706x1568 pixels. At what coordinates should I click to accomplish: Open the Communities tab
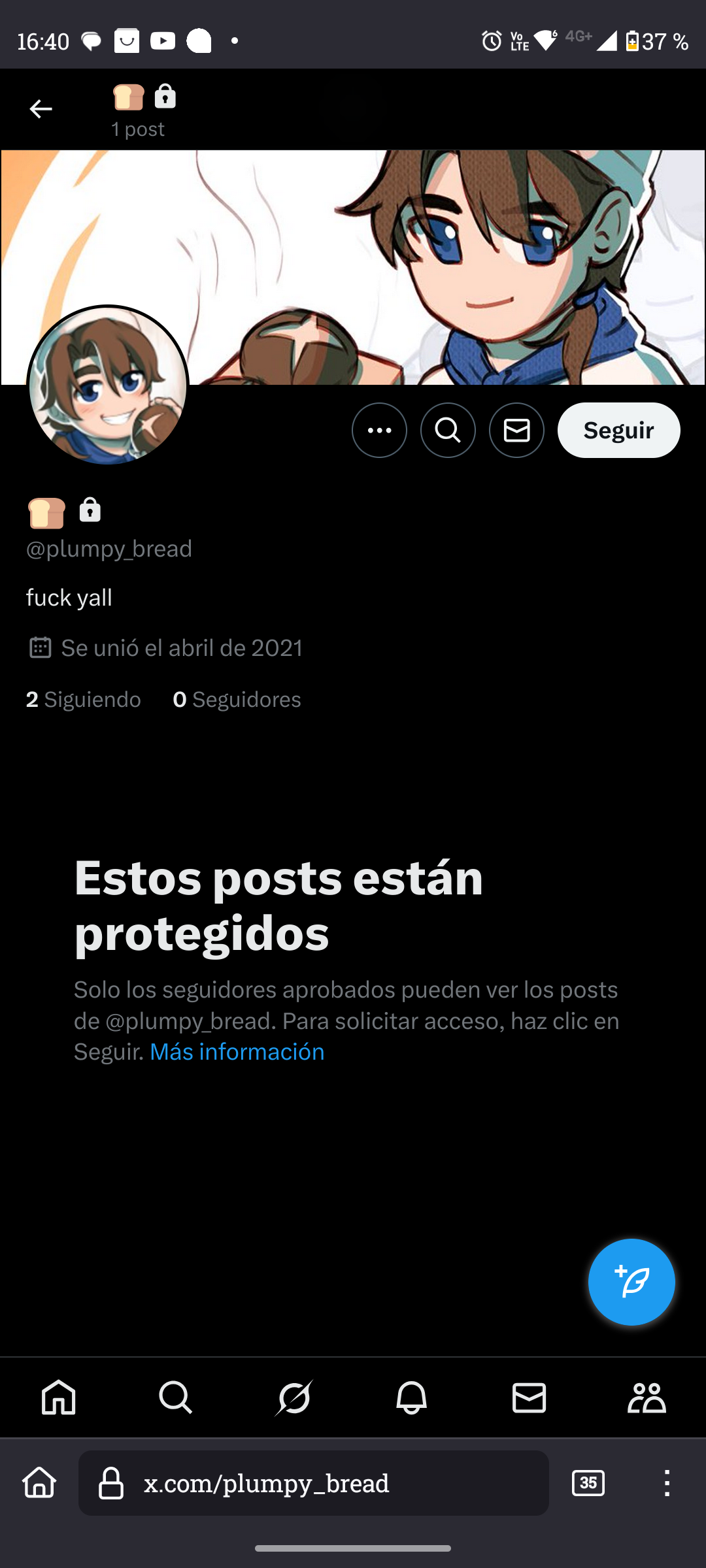[647, 1398]
